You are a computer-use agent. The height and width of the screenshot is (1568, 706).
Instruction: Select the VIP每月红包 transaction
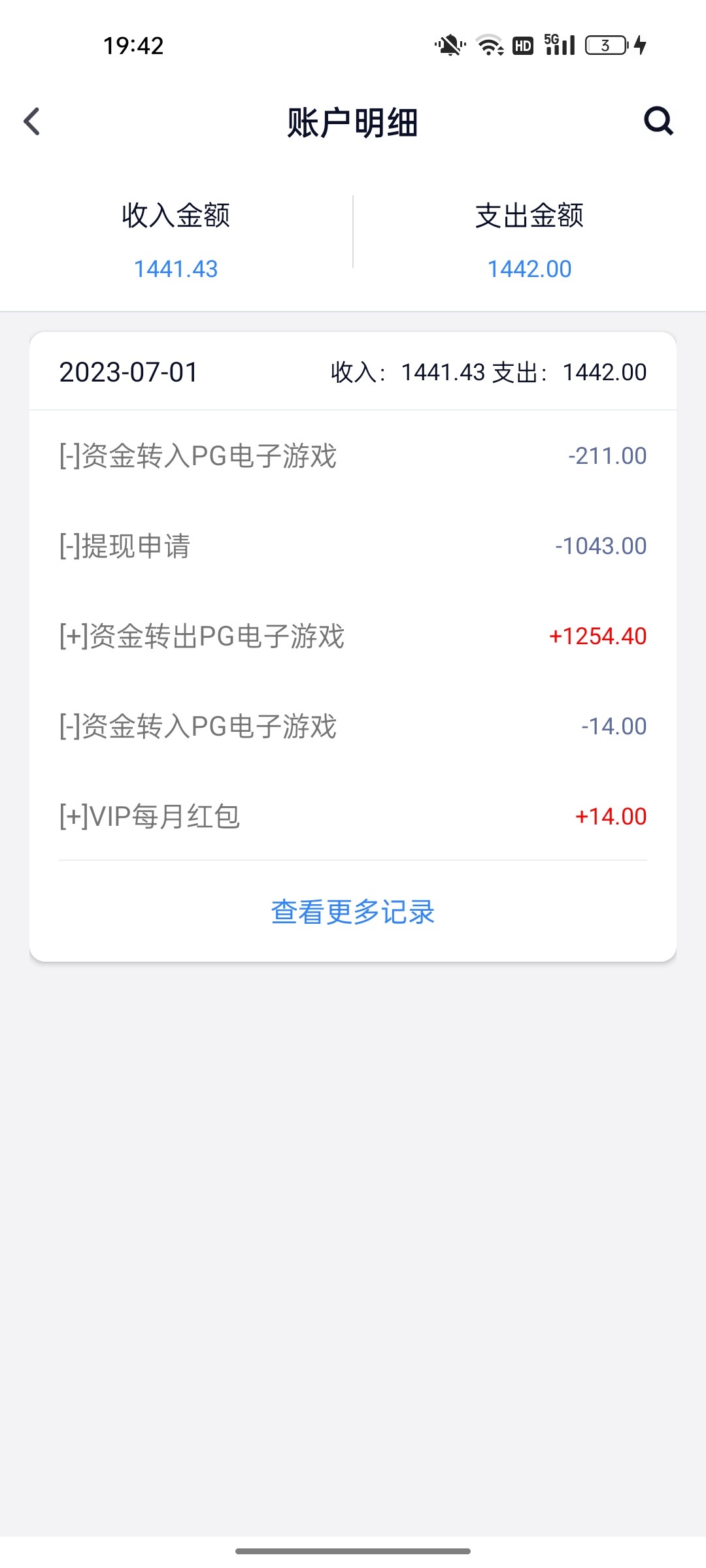pos(352,816)
